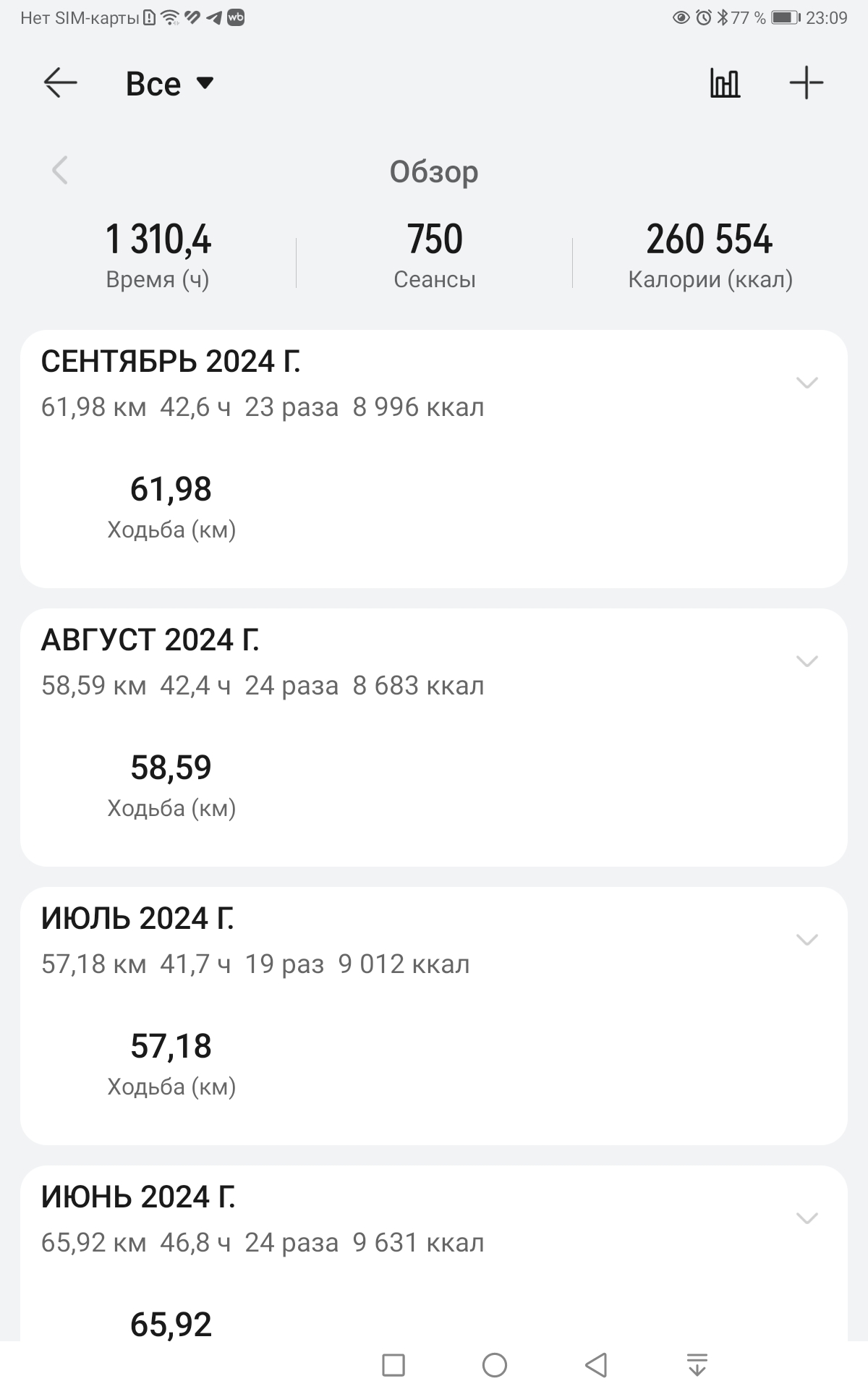Open the statistics chart icon
The image size is (868, 1389).
[725, 83]
